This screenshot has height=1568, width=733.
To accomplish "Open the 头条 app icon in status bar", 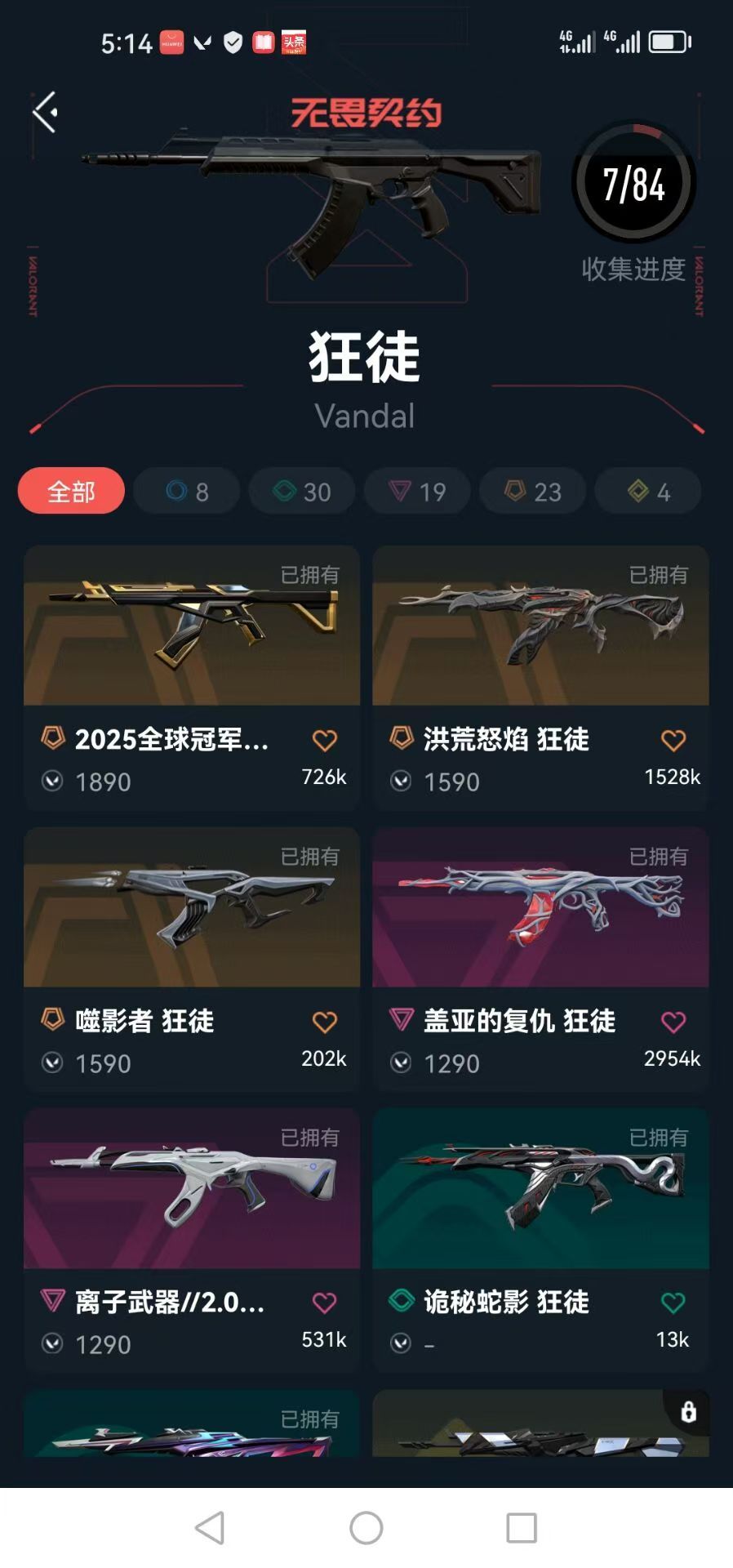I will [294, 42].
